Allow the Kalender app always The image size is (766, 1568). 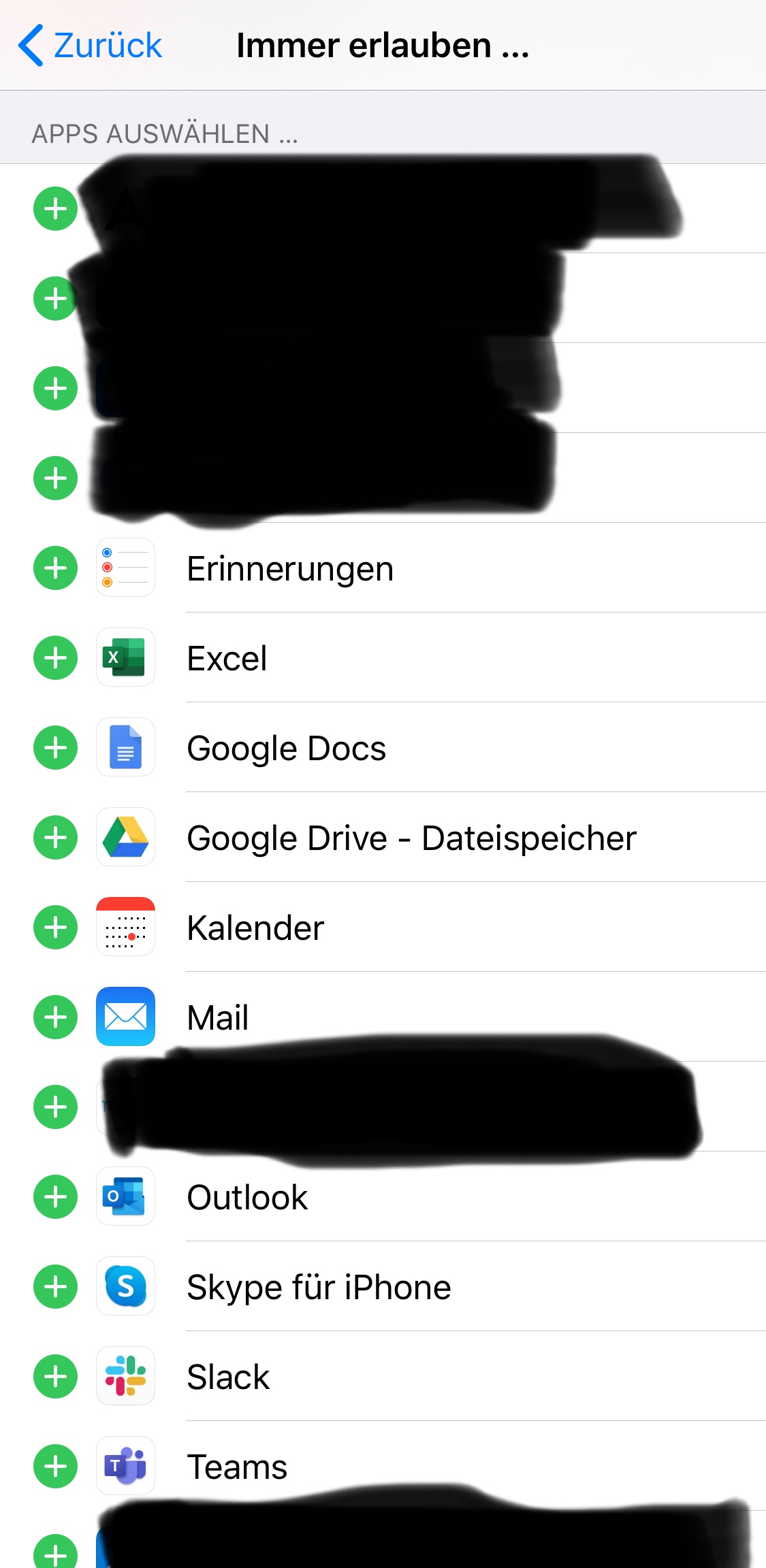click(55, 928)
